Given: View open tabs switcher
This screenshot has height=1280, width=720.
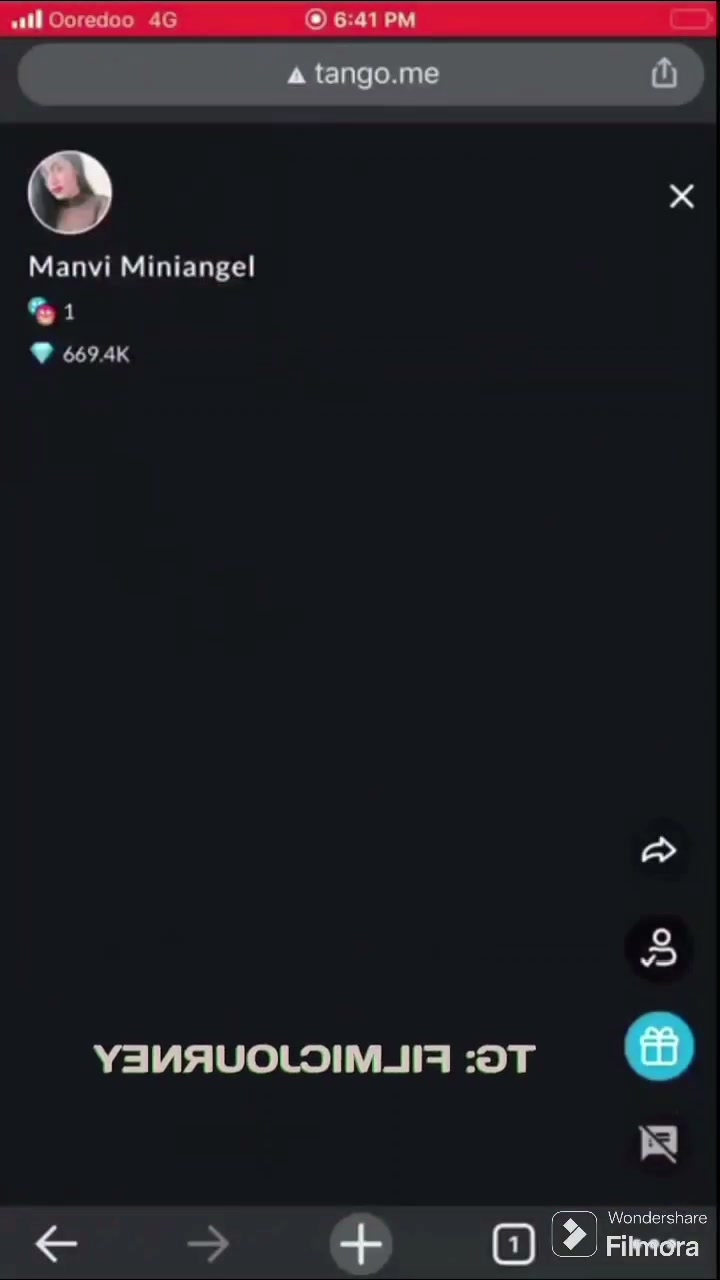Looking at the screenshot, I should click(x=514, y=1244).
